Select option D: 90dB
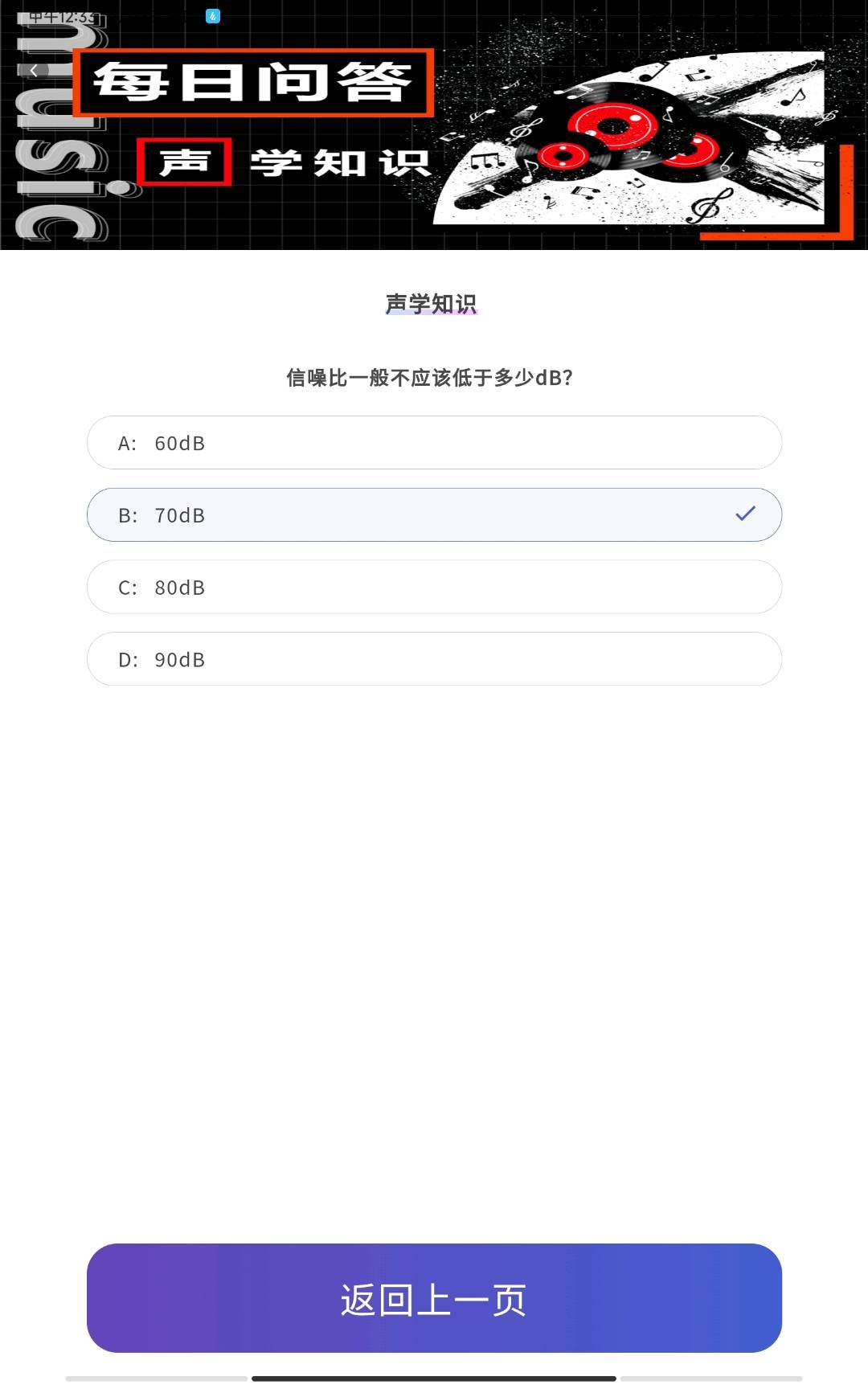Viewport: 868px width, 1389px height. (434, 659)
